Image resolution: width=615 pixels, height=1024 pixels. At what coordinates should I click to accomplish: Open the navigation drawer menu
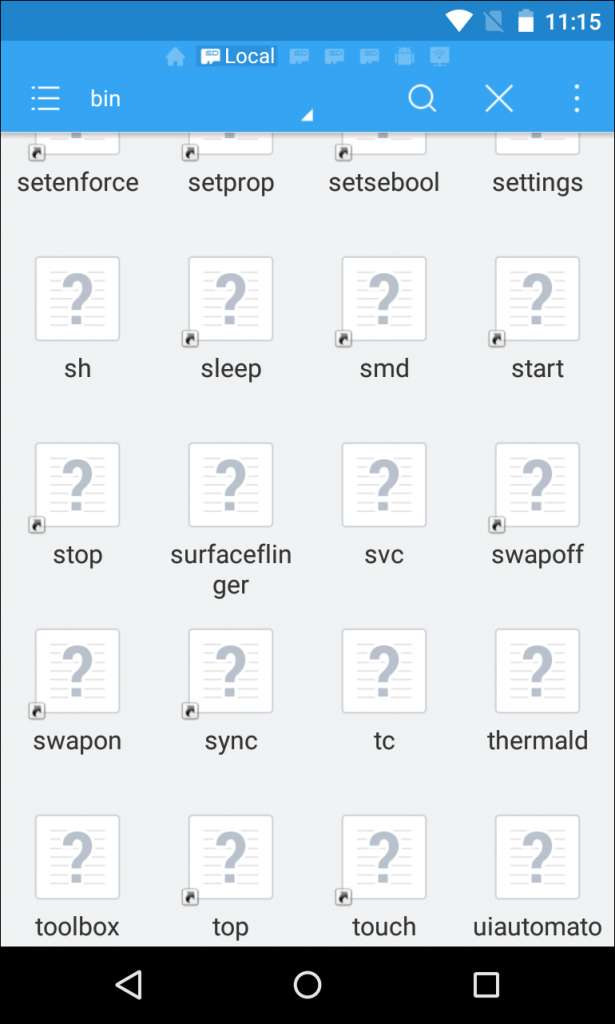(x=46, y=98)
